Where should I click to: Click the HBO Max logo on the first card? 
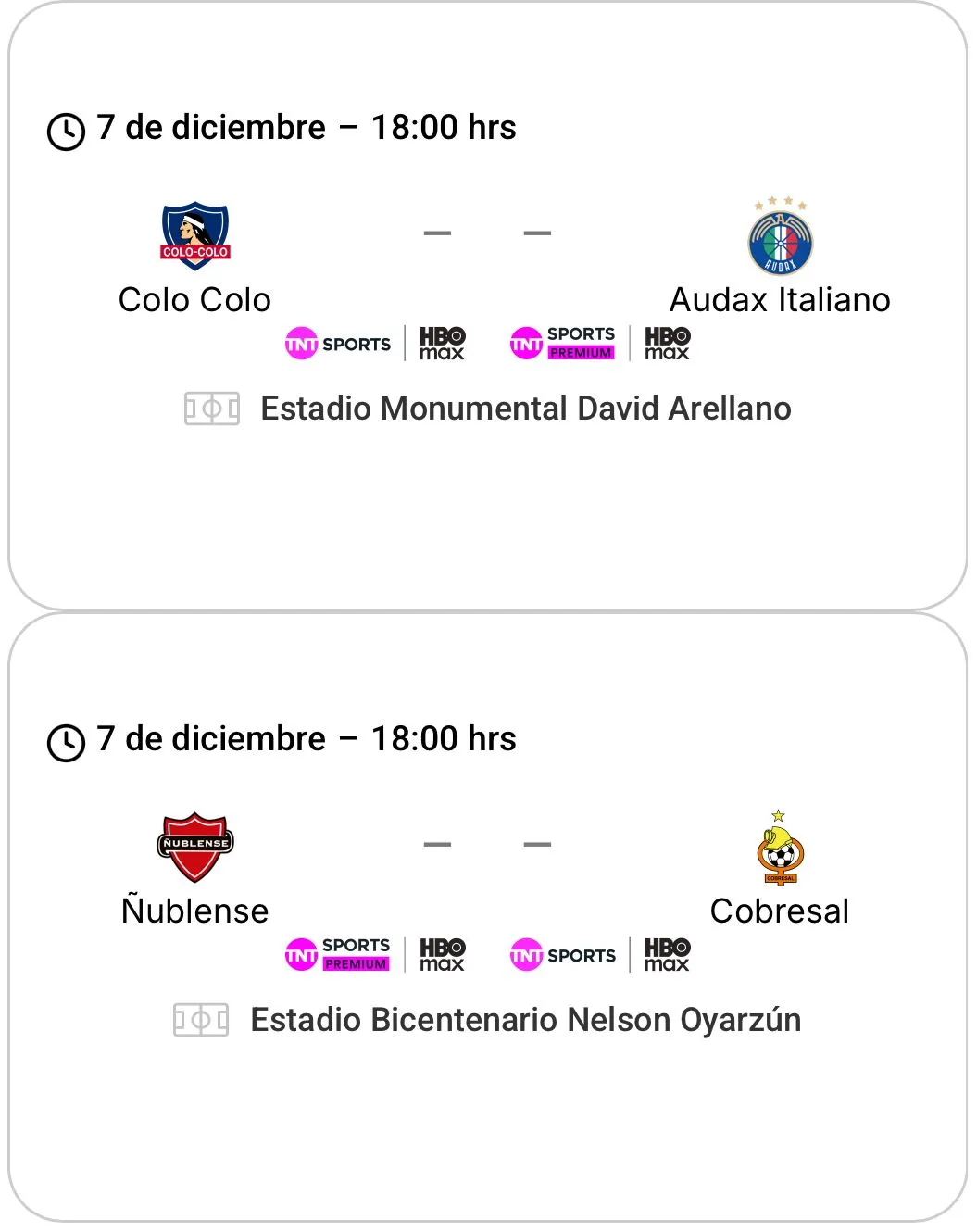(441, 343)
